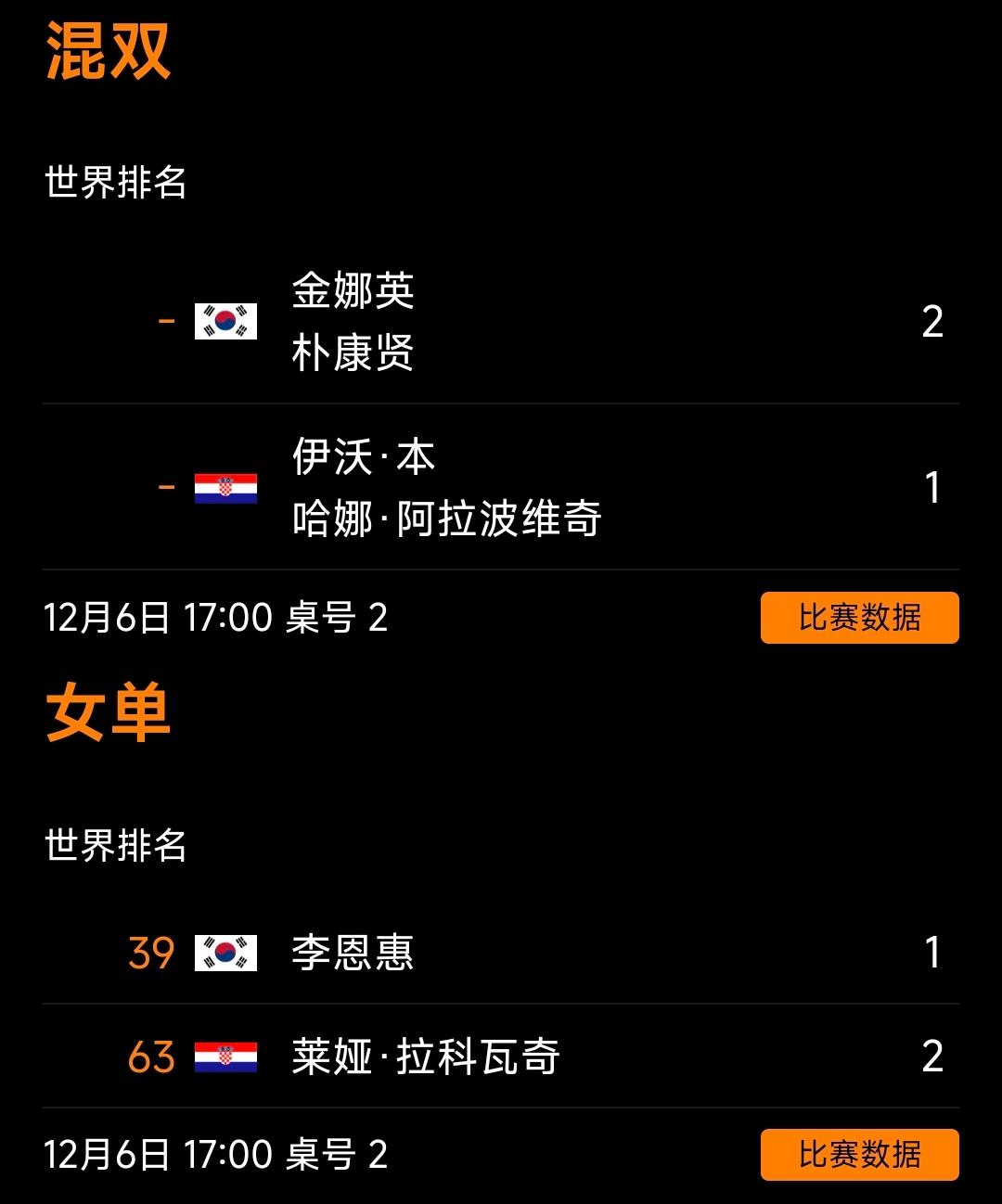This screenshot has height=1204, width=1002.
Task: View 比赛数据 for the 女单 match
Action: click(859, 1154)
